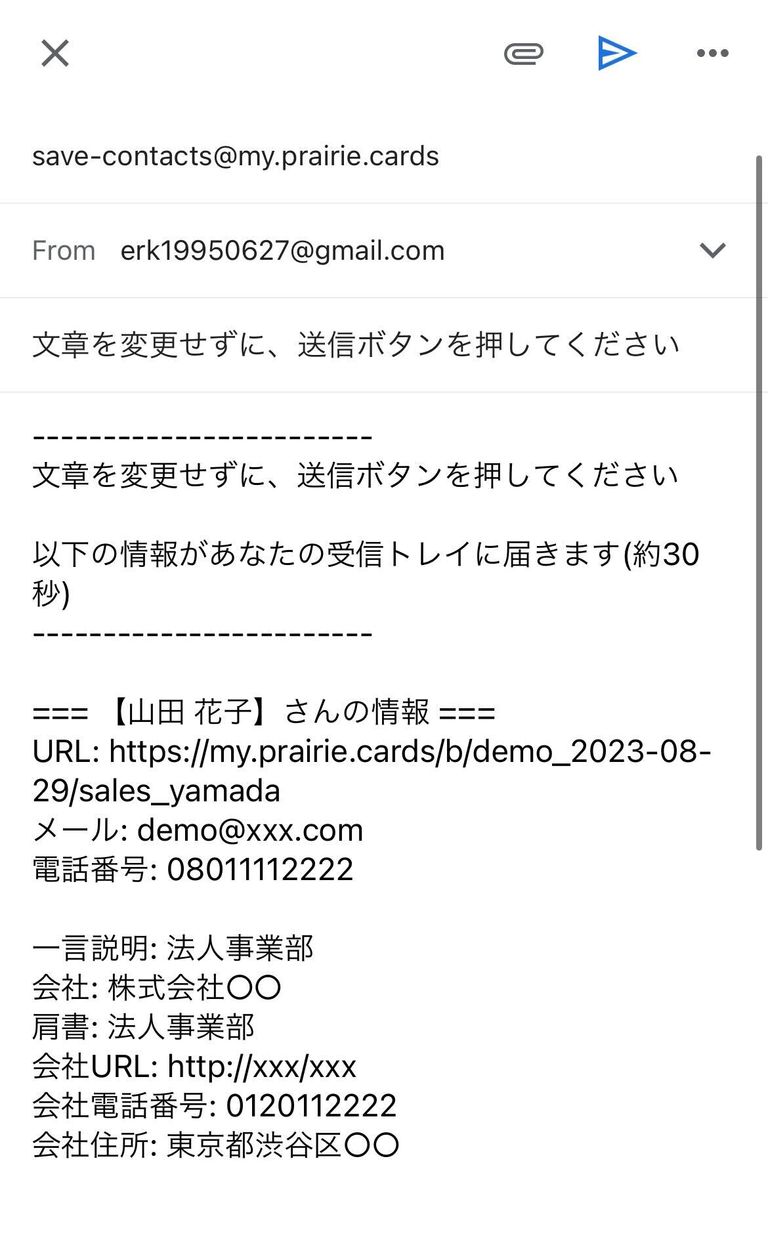
Task: Edit the recipient save-contacts@my.prairie.cards field
Action: pyautogui.click(x=236, y=157)
